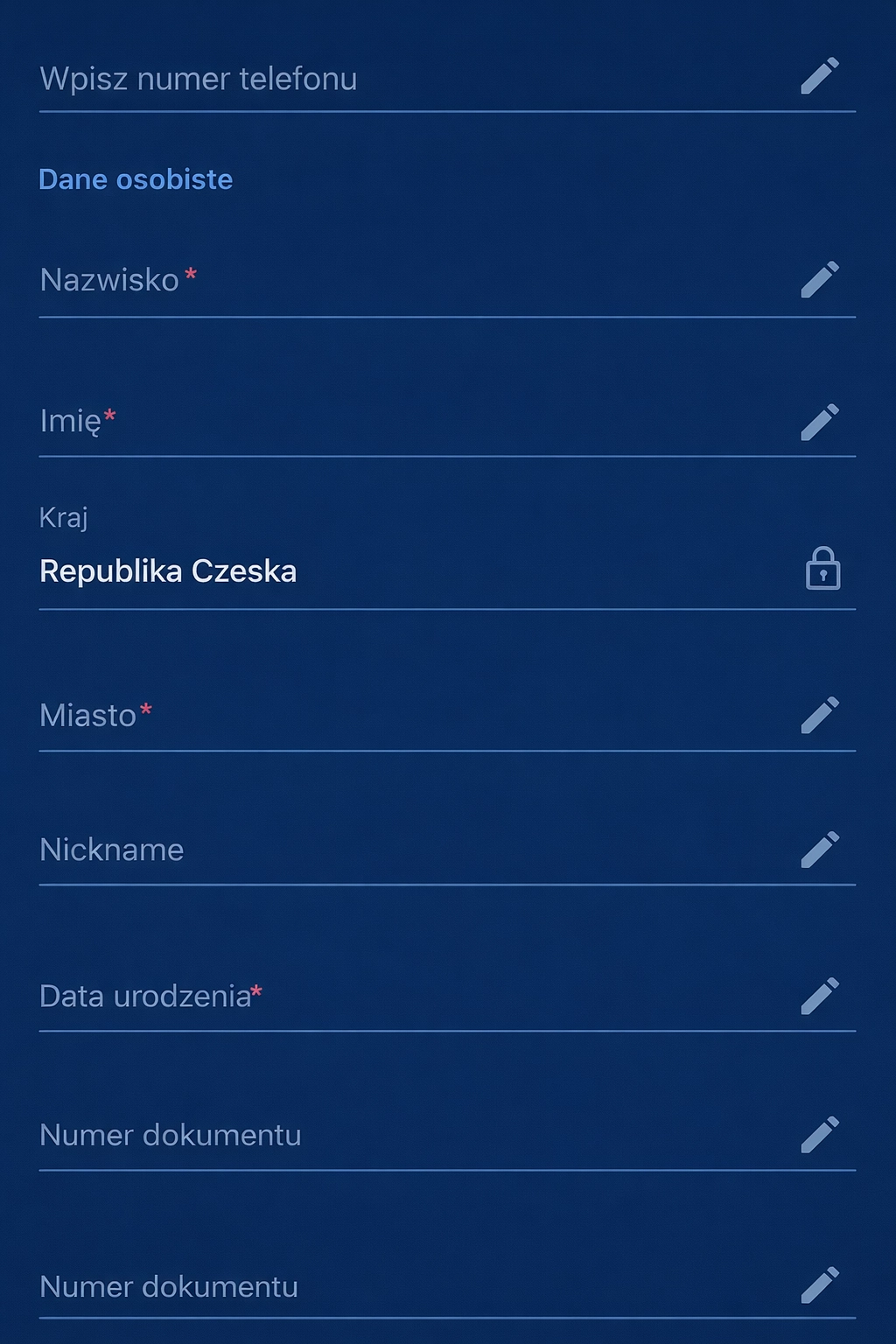Tap the edit icon for the first Numer dokumentu

pos(820,1133)
